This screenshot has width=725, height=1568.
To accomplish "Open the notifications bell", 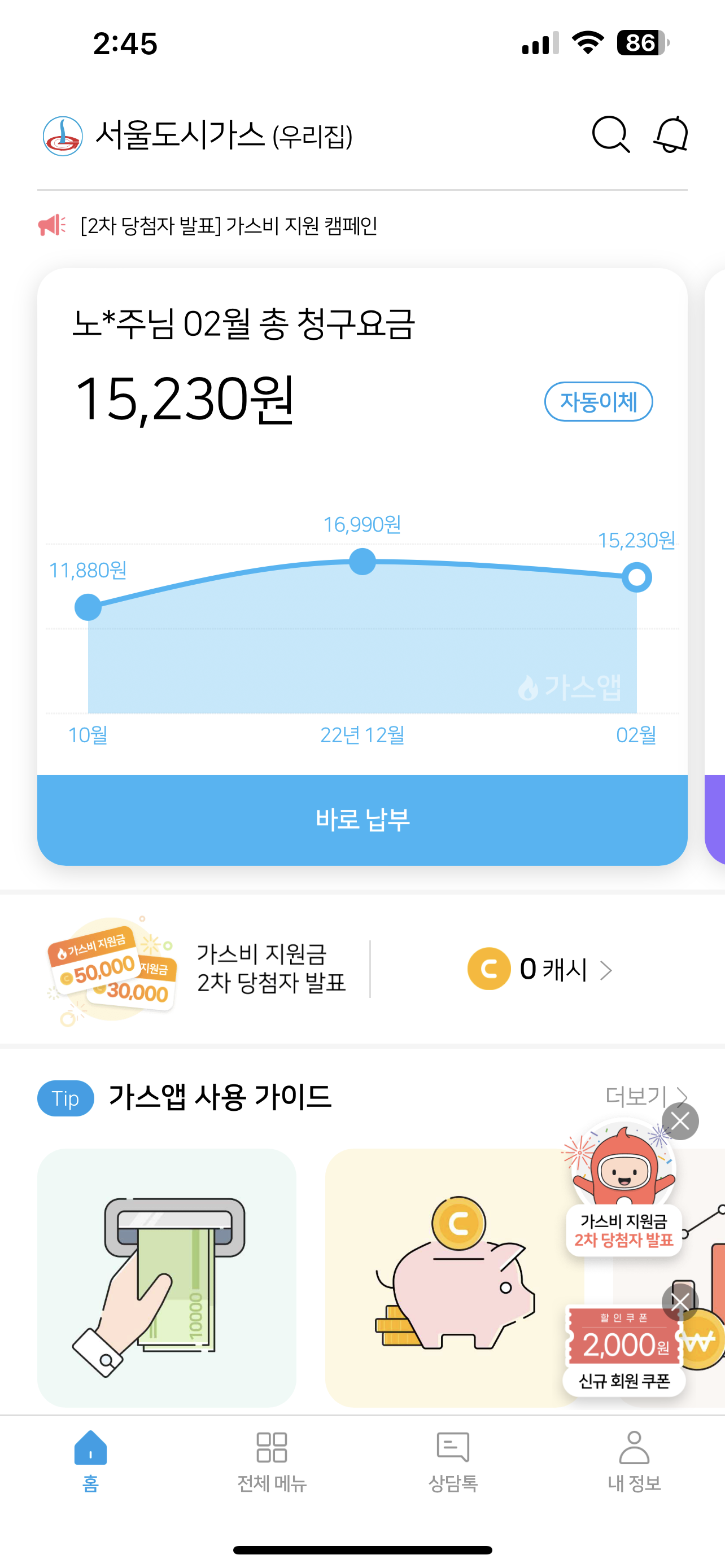I will click(x=671, y=134).
